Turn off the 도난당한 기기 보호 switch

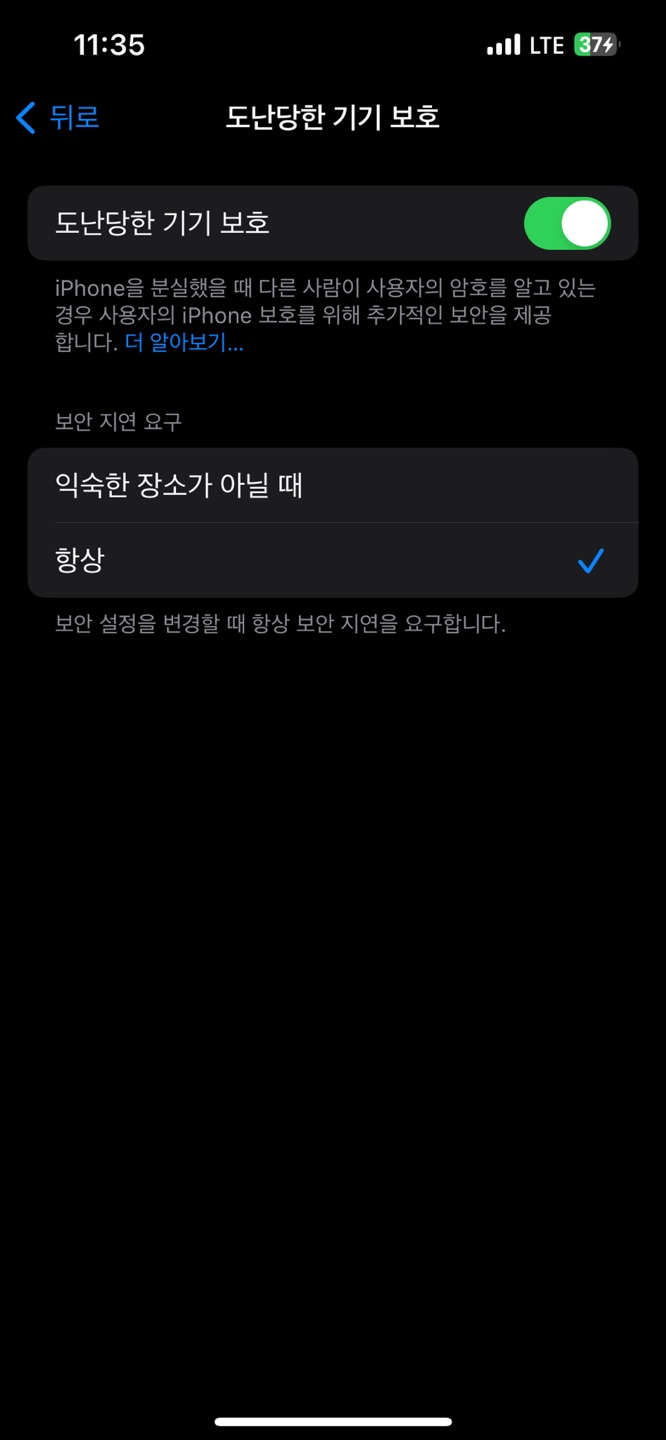pyautogui.click(x=566, y=223)
